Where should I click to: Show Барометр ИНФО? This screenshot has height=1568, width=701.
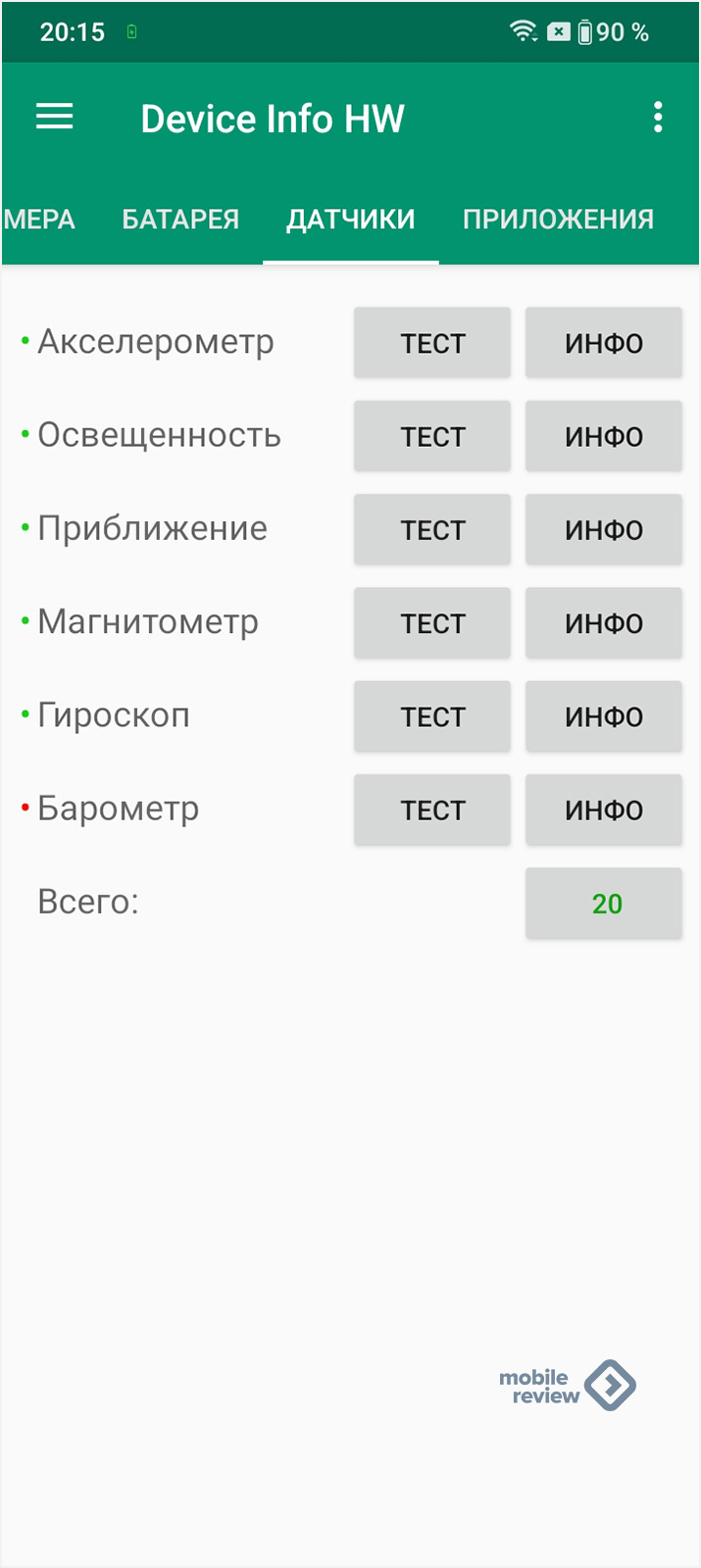coord(604,809)
